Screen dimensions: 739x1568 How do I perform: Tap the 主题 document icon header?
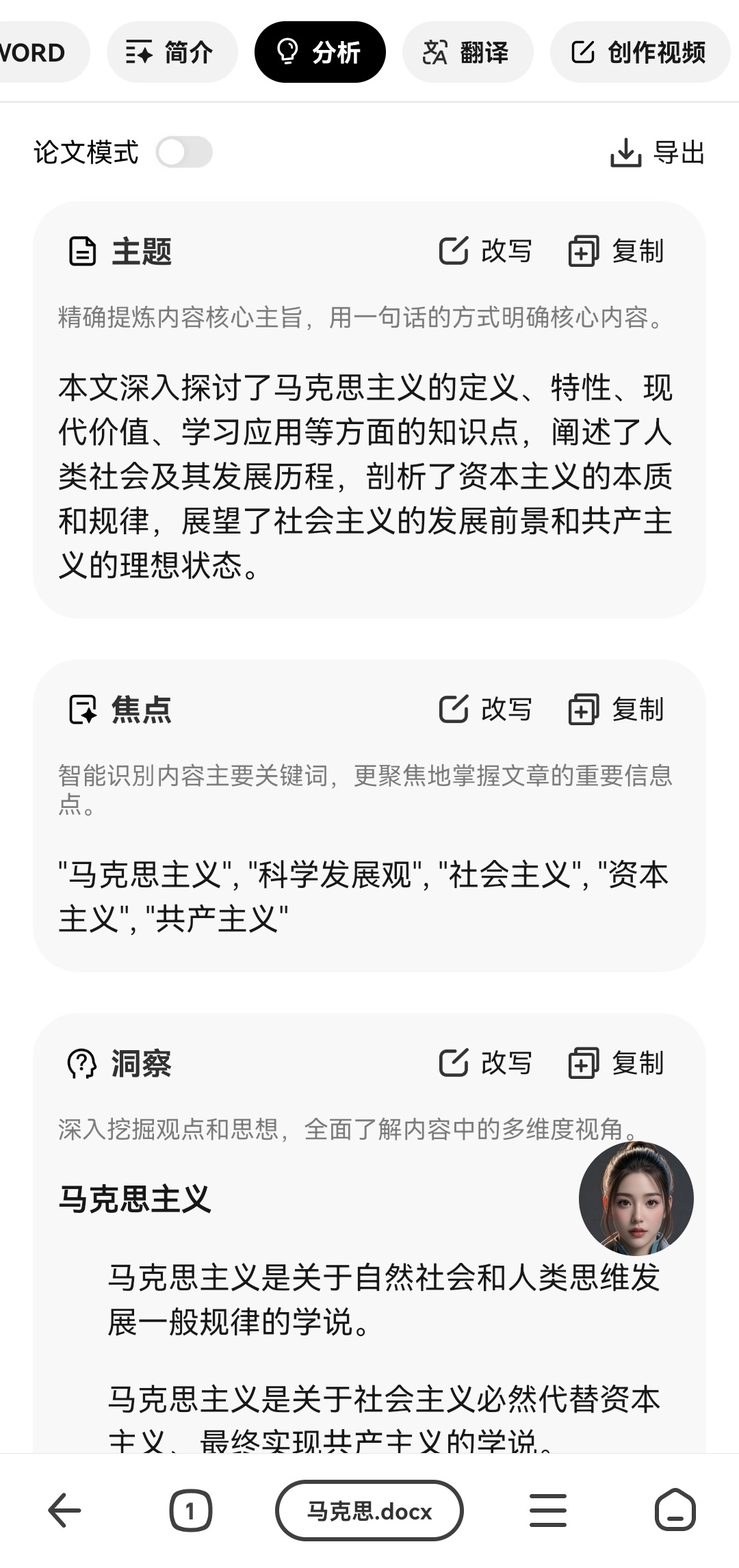point(81,251)
